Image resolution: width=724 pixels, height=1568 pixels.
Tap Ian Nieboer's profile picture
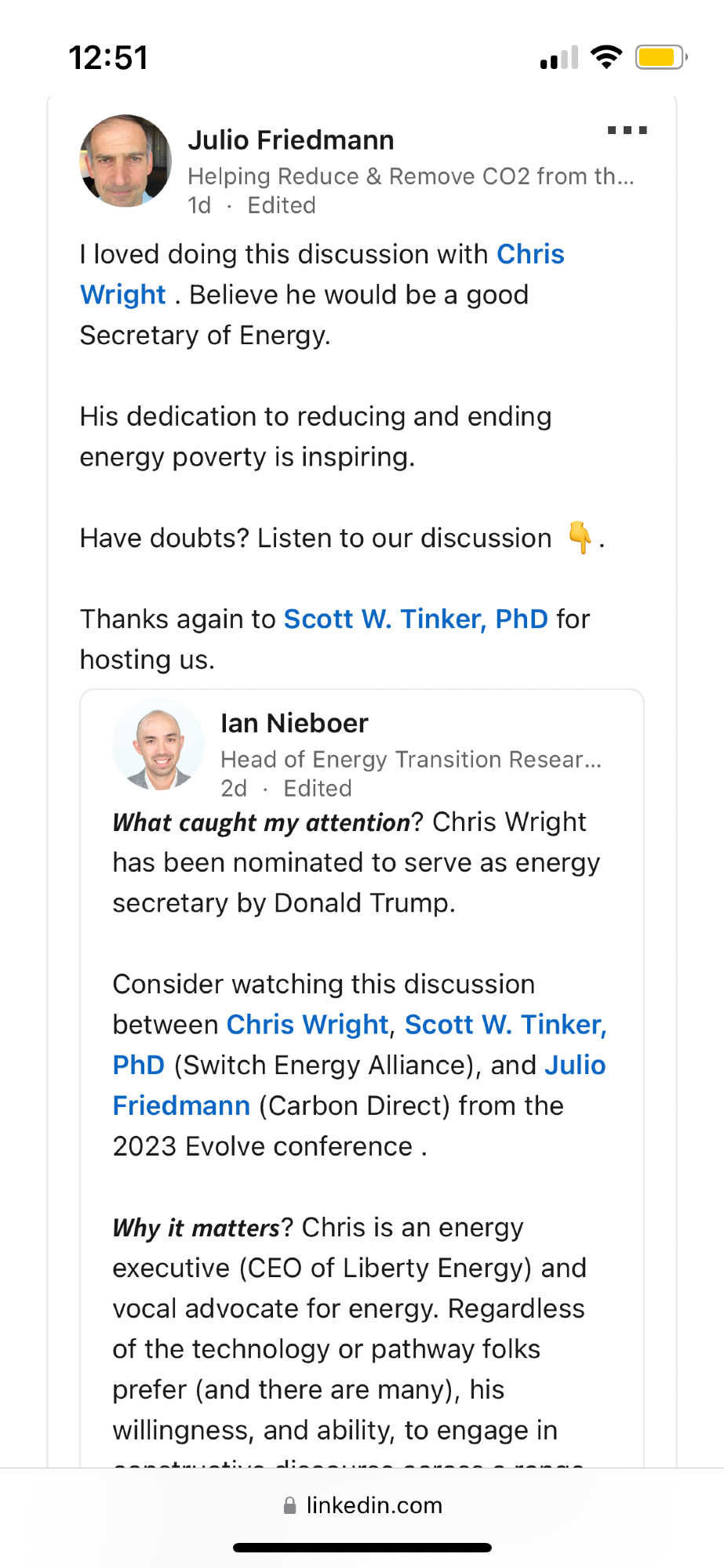(x=158, y=744)
